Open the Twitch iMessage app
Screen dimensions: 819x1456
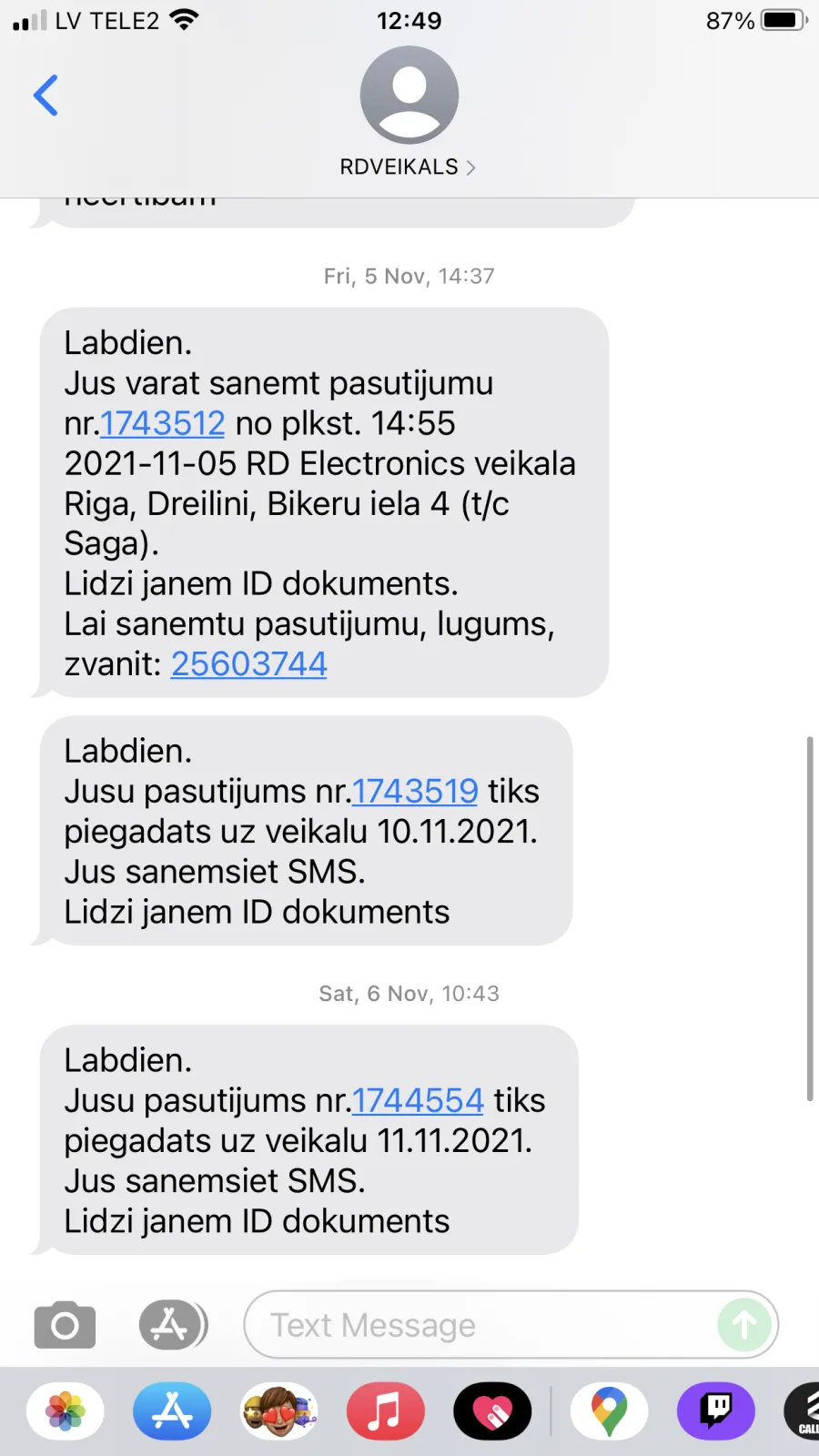pyautogui.click(x=716, y=1411)
